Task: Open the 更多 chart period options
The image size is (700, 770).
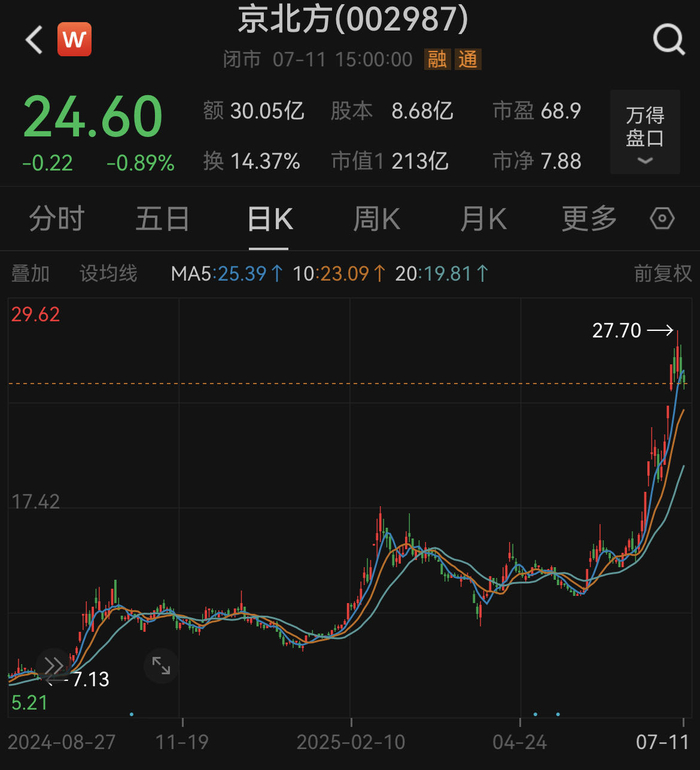Action: click(589, 219)
